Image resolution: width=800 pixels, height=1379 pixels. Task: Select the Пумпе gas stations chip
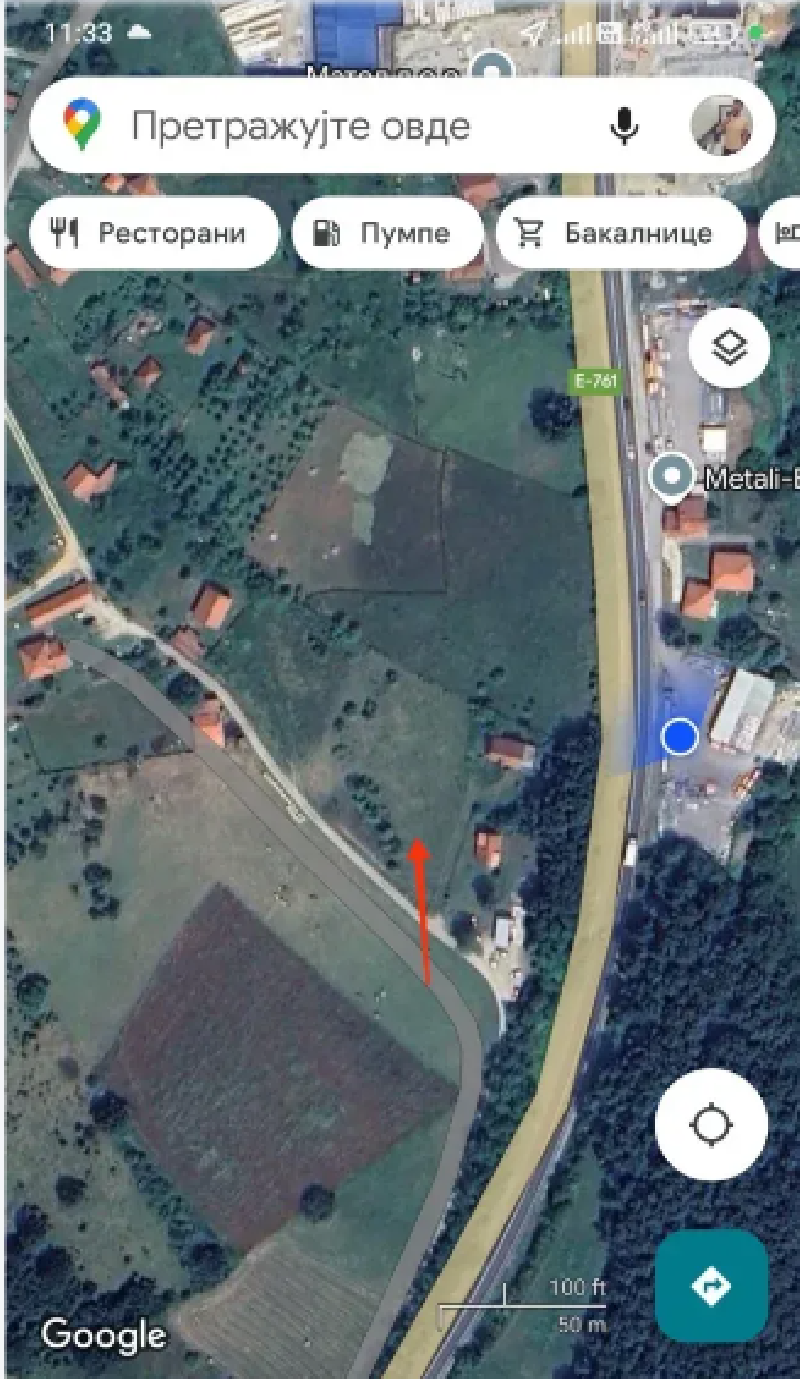pyautogui.click(x=387, y=233)
